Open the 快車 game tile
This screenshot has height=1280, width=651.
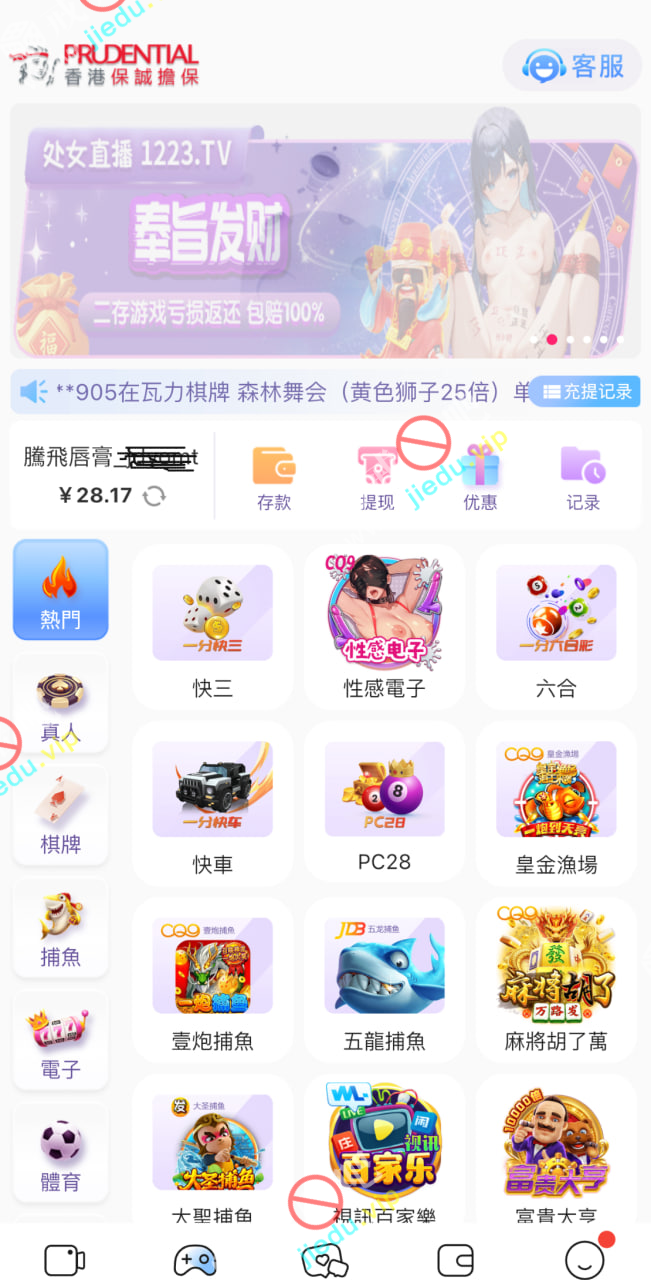pos(212,804)
